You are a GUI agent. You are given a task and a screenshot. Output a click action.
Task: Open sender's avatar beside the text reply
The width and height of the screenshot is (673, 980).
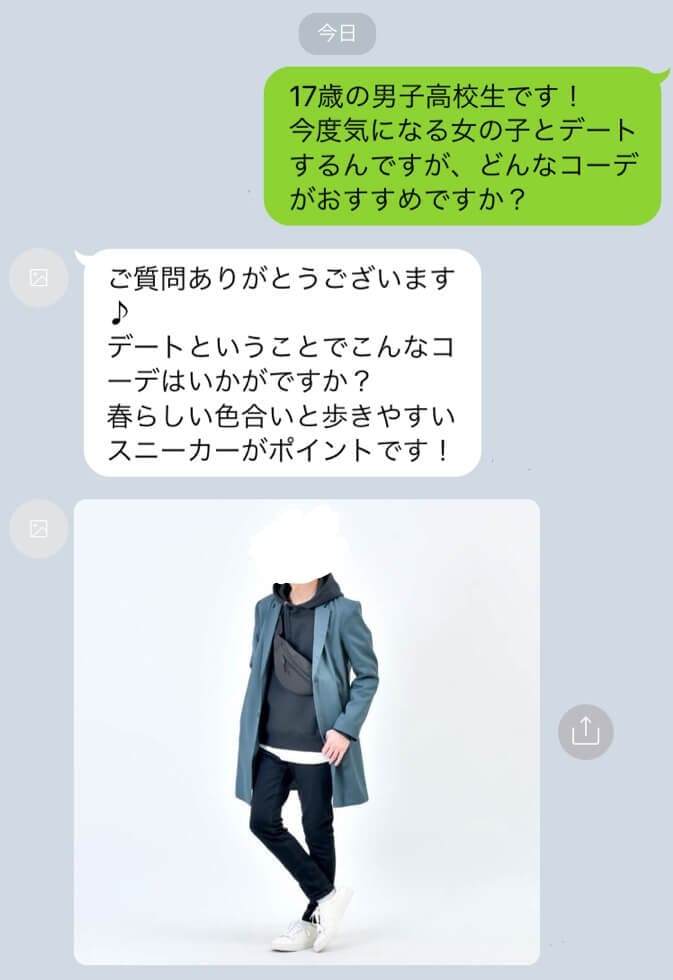point(39,278)
